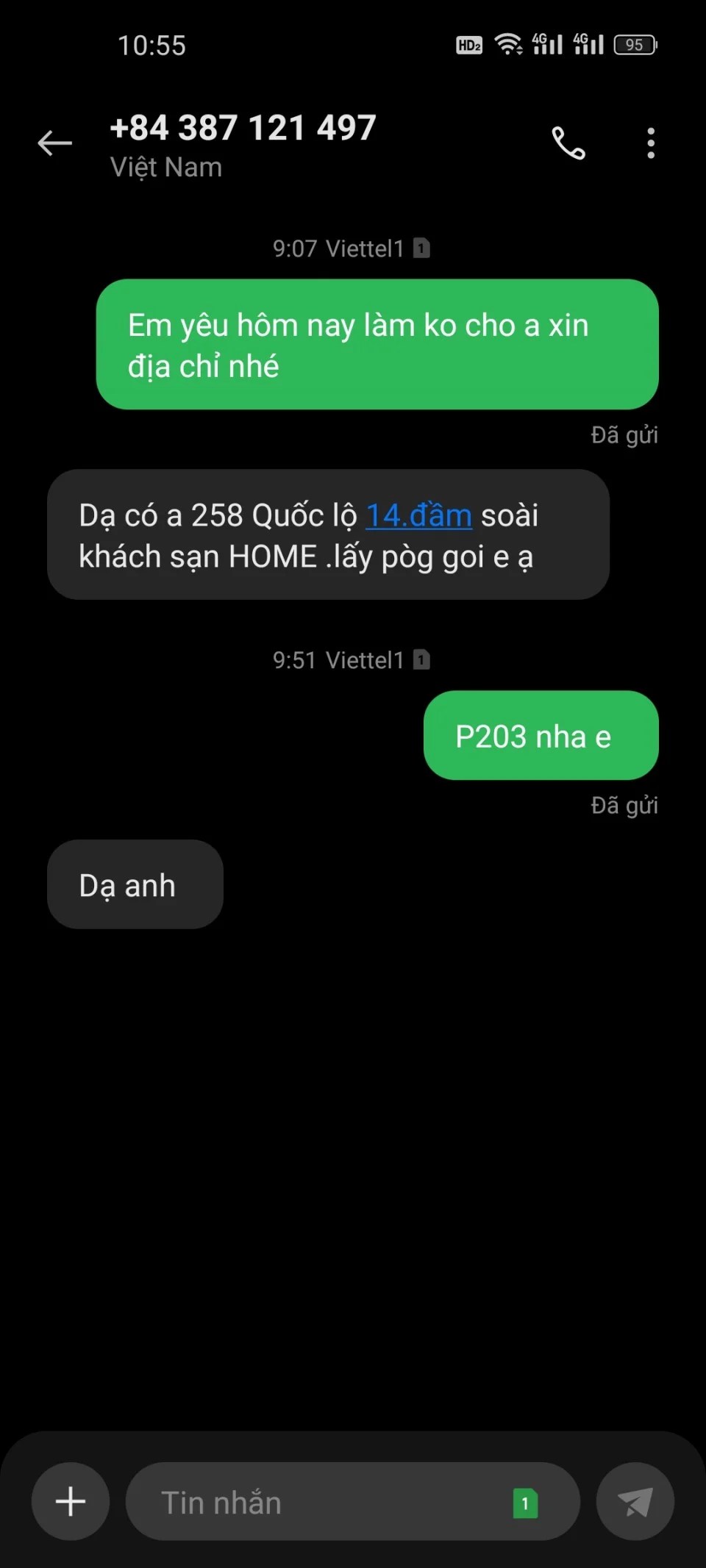Open the underlined 14.đầm link
The image size is (706, 1568).
pyautogui.click(x=418, y=515)
